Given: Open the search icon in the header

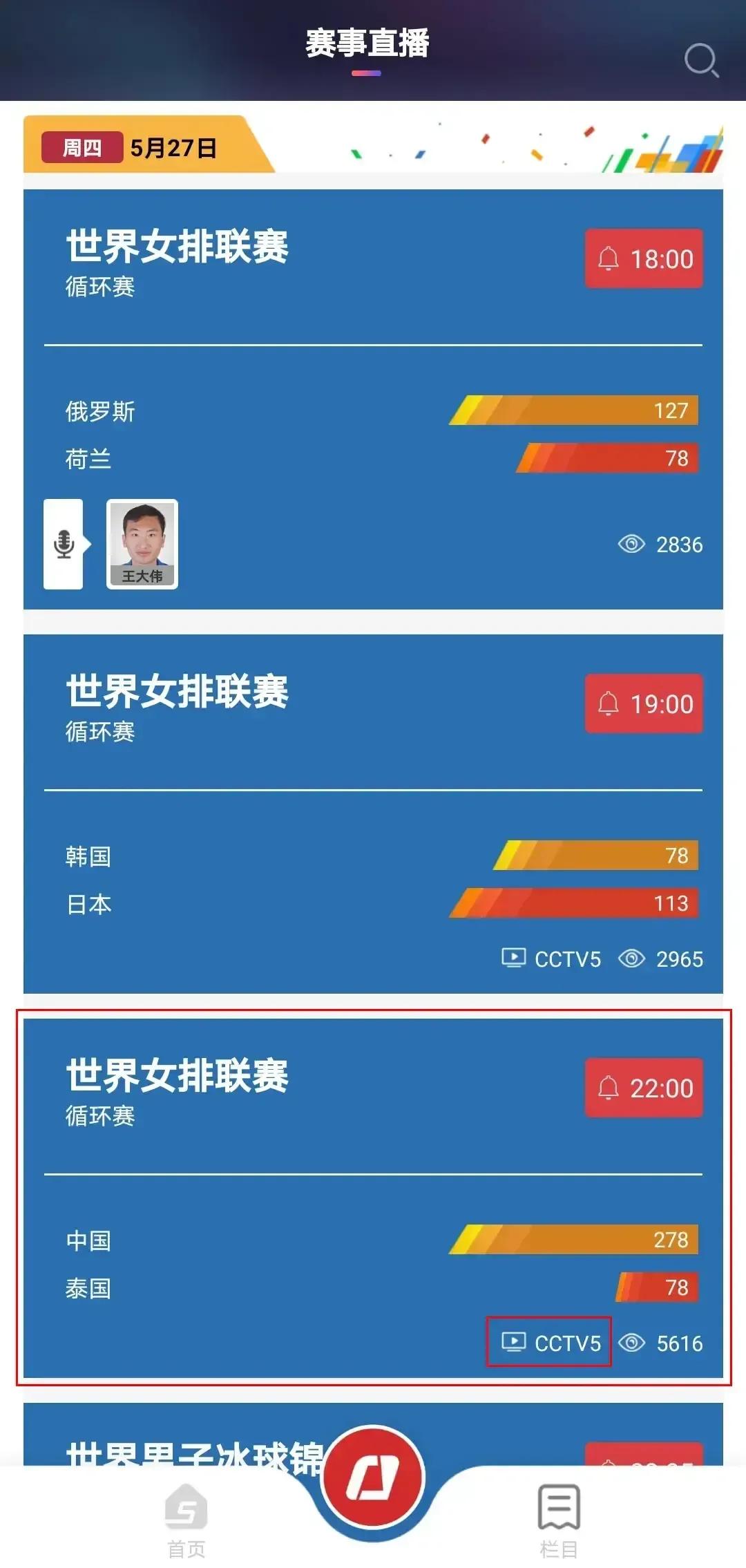Looking at the screenshot, I should pyautogui.click(x=701, y=61).
